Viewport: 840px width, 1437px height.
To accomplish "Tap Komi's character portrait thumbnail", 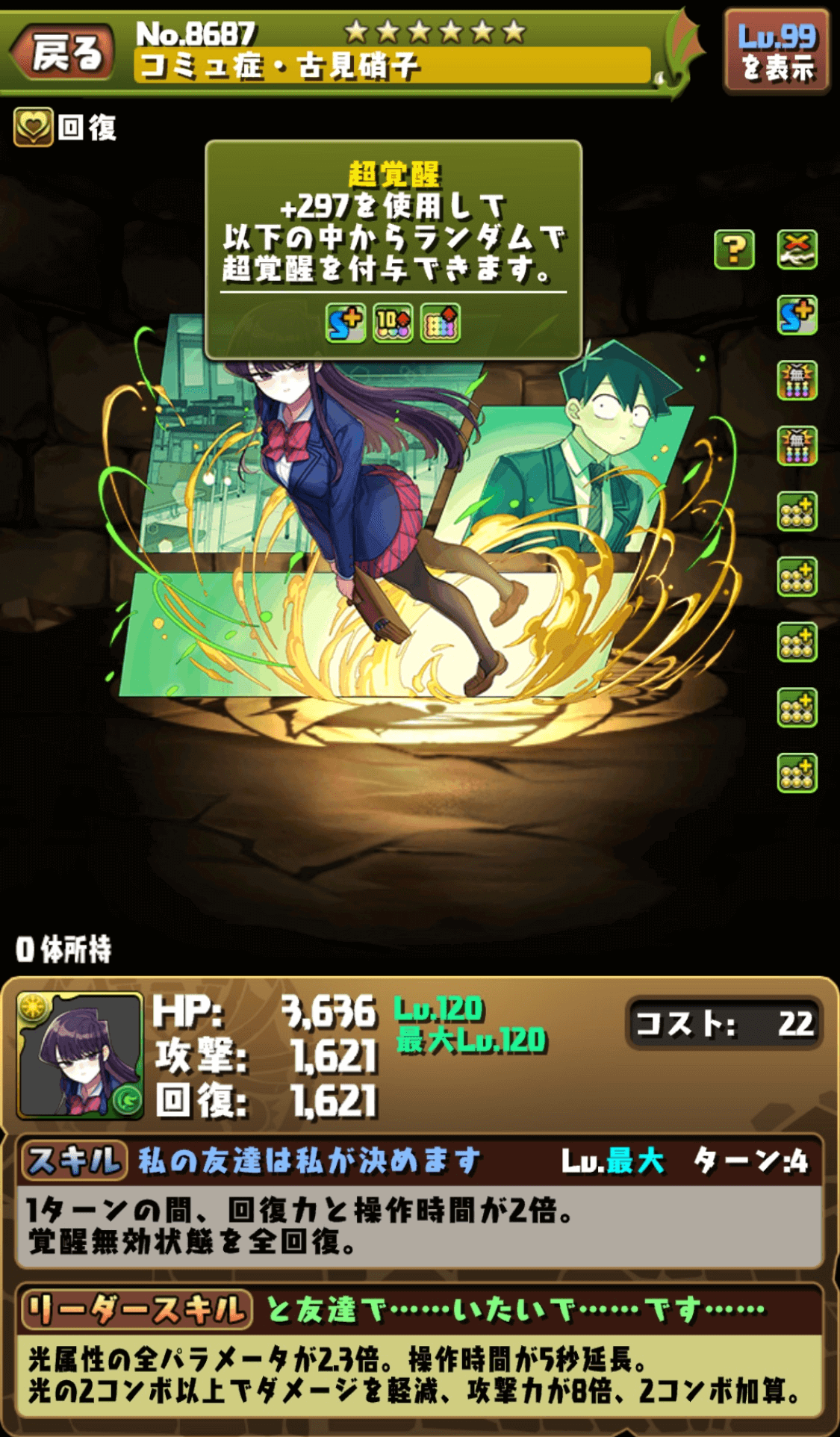I will pos(80,1055).
